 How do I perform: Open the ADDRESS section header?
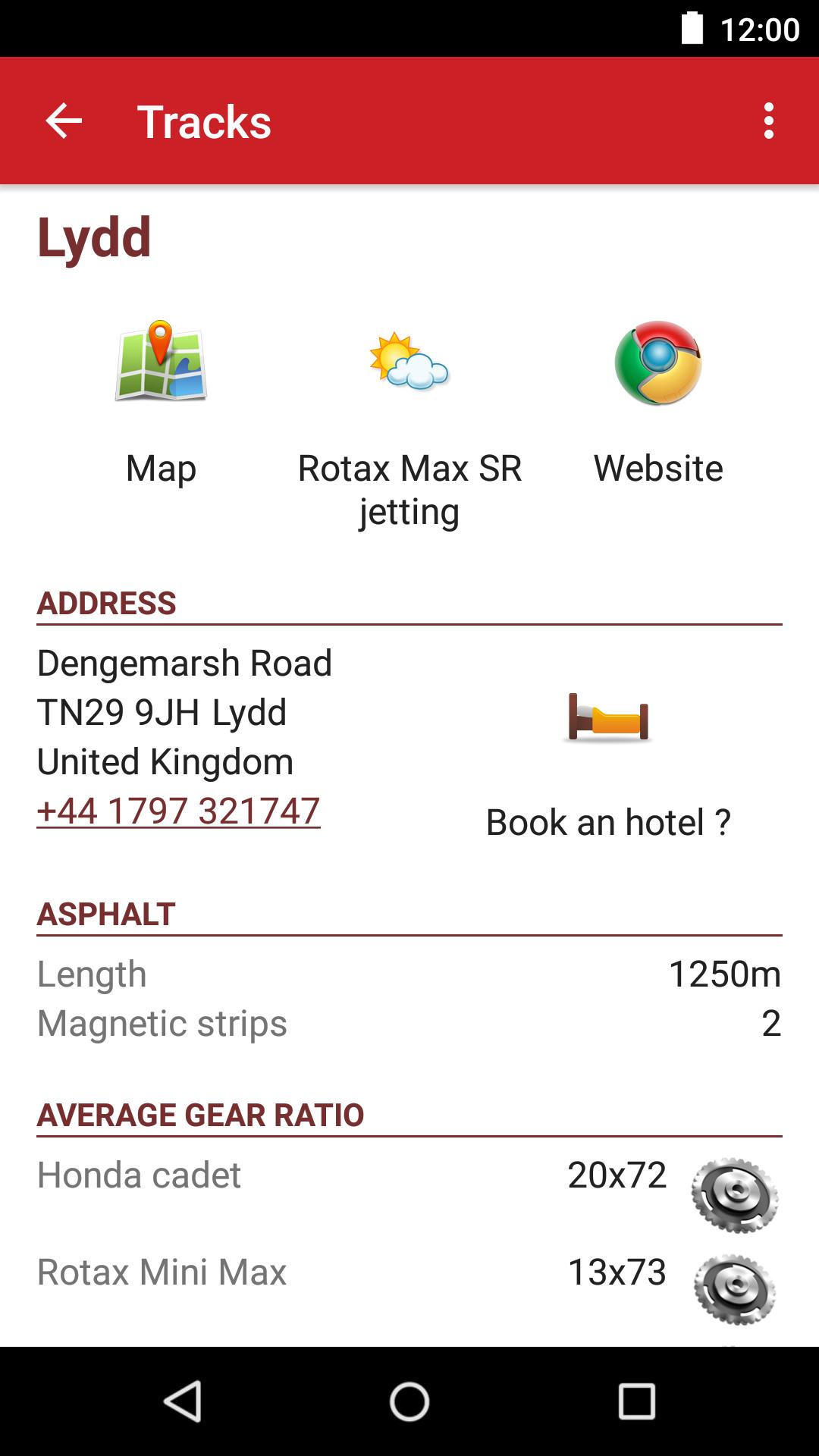(x=106, y=603)
